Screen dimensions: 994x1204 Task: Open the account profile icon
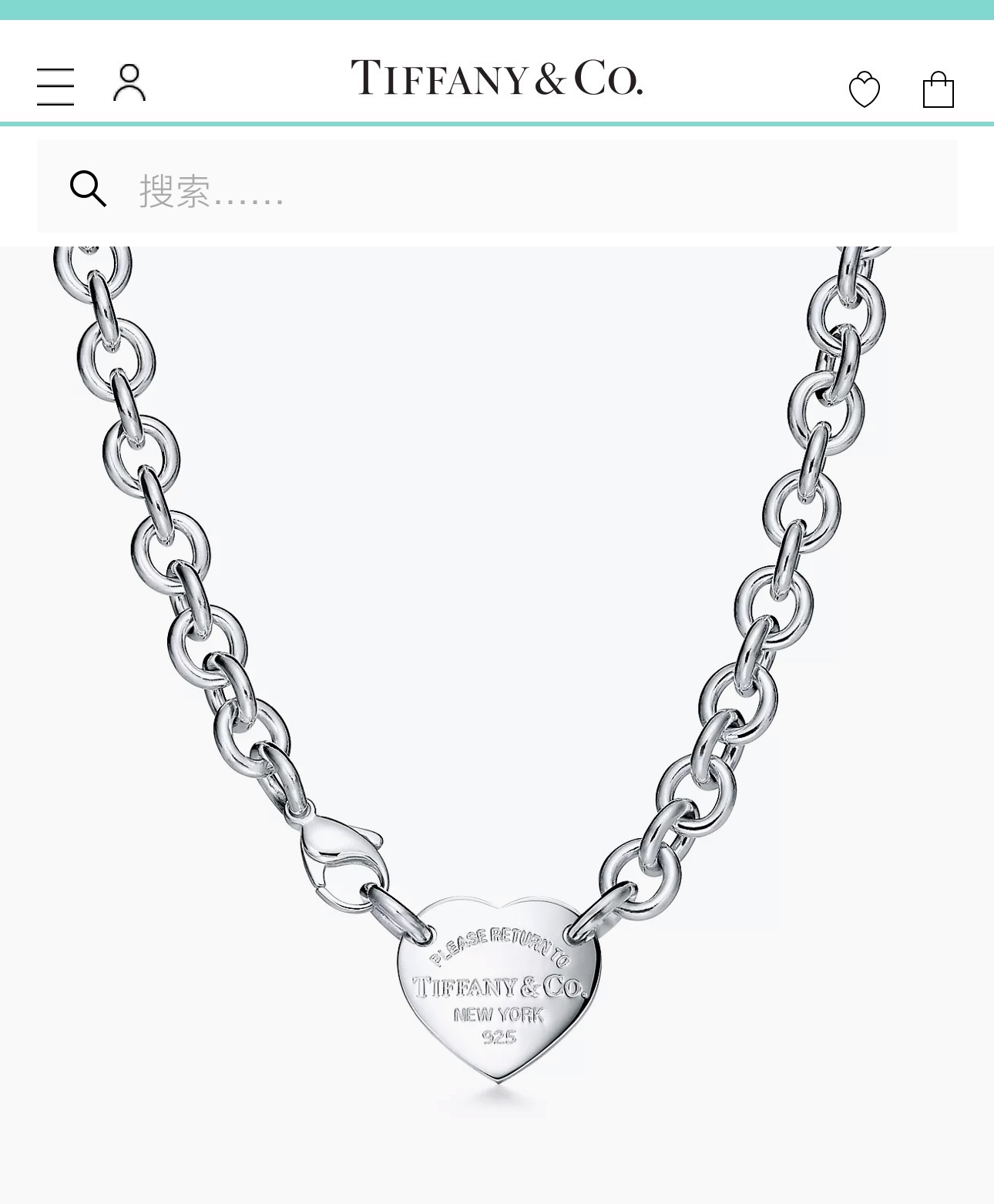[129, 83]
